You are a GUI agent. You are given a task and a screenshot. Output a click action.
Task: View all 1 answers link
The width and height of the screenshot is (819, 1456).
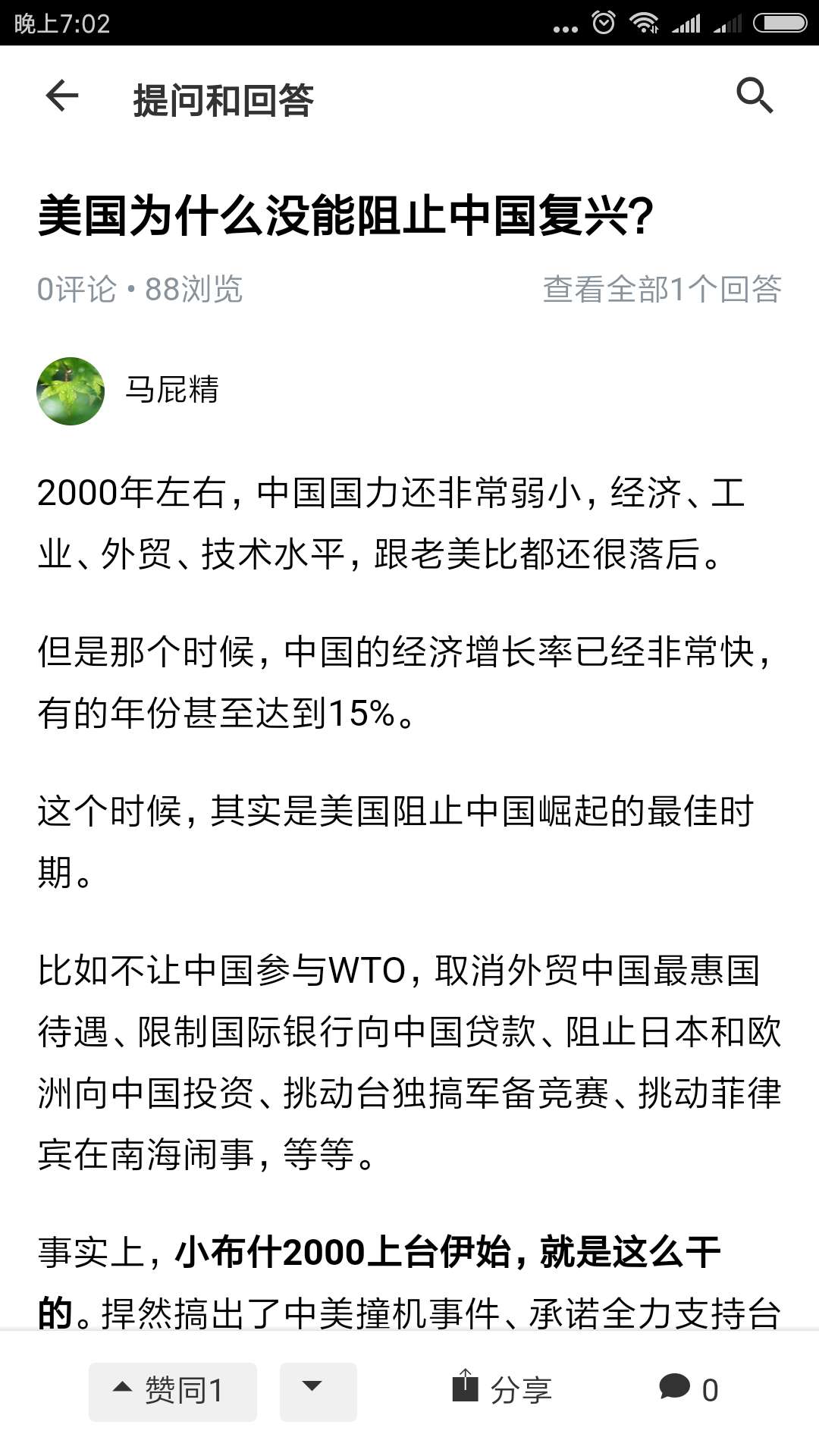click(662, 289)
